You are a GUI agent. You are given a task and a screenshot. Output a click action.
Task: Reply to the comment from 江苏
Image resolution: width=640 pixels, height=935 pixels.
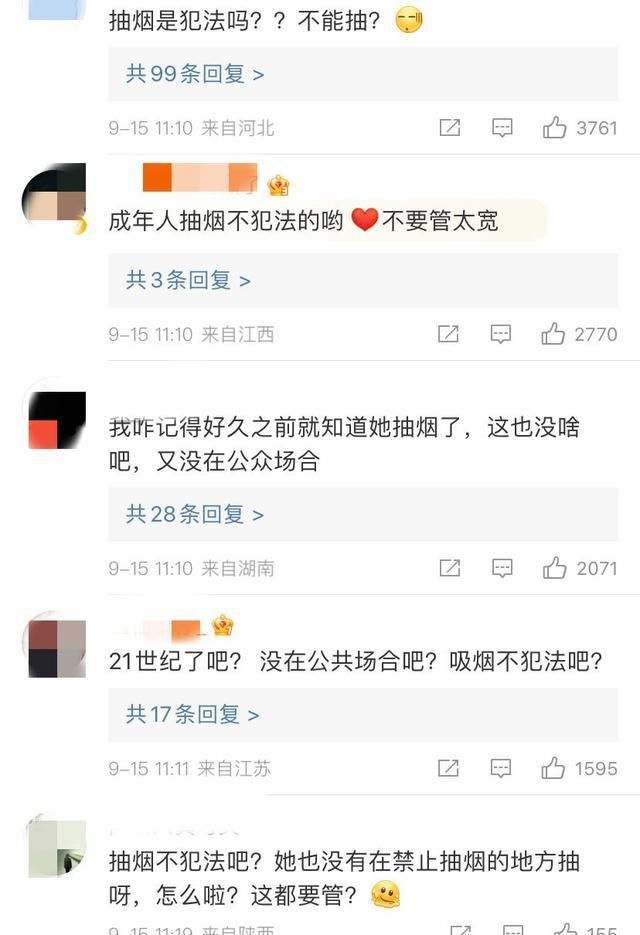click(x=502, y=768)
